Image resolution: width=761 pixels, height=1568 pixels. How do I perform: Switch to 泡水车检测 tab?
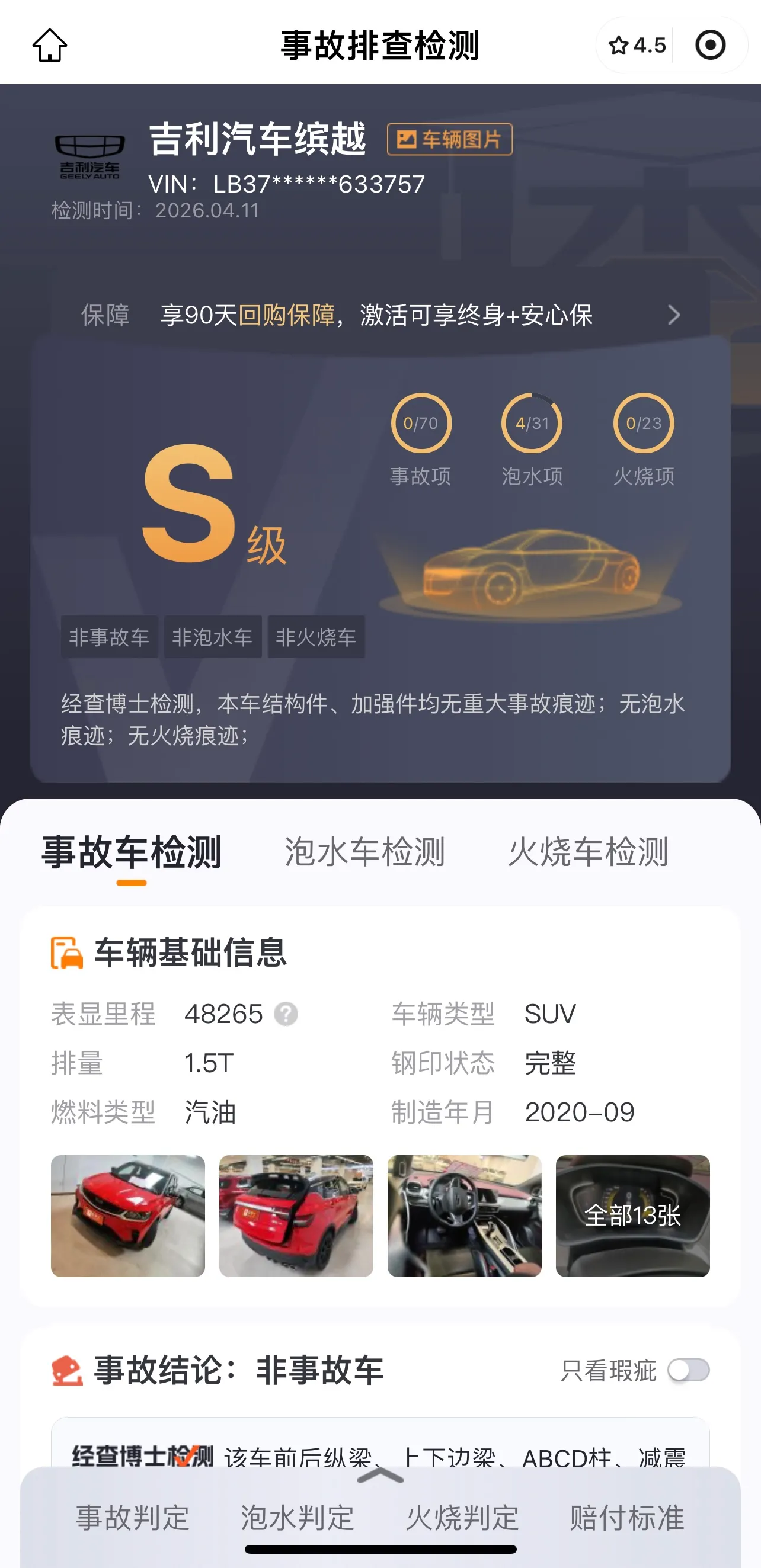[364, 852]
